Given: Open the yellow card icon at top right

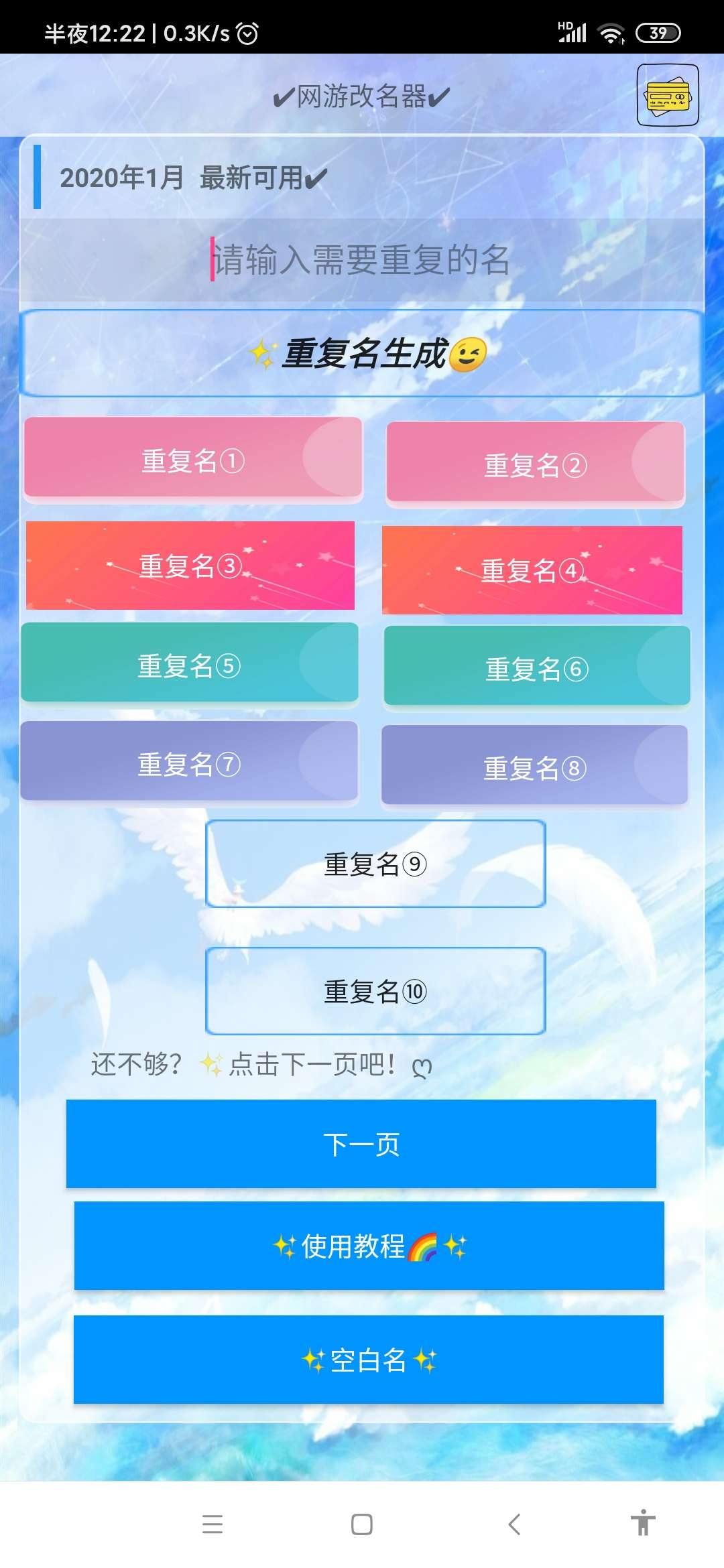Looking at the screenshot, I should (x=668, y=95).
